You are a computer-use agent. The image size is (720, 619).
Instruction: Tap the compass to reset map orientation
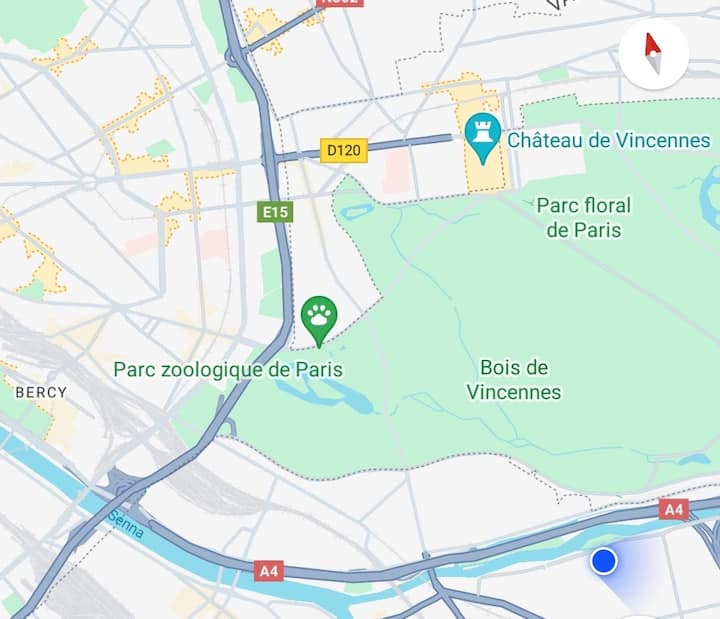coord(653,53)
